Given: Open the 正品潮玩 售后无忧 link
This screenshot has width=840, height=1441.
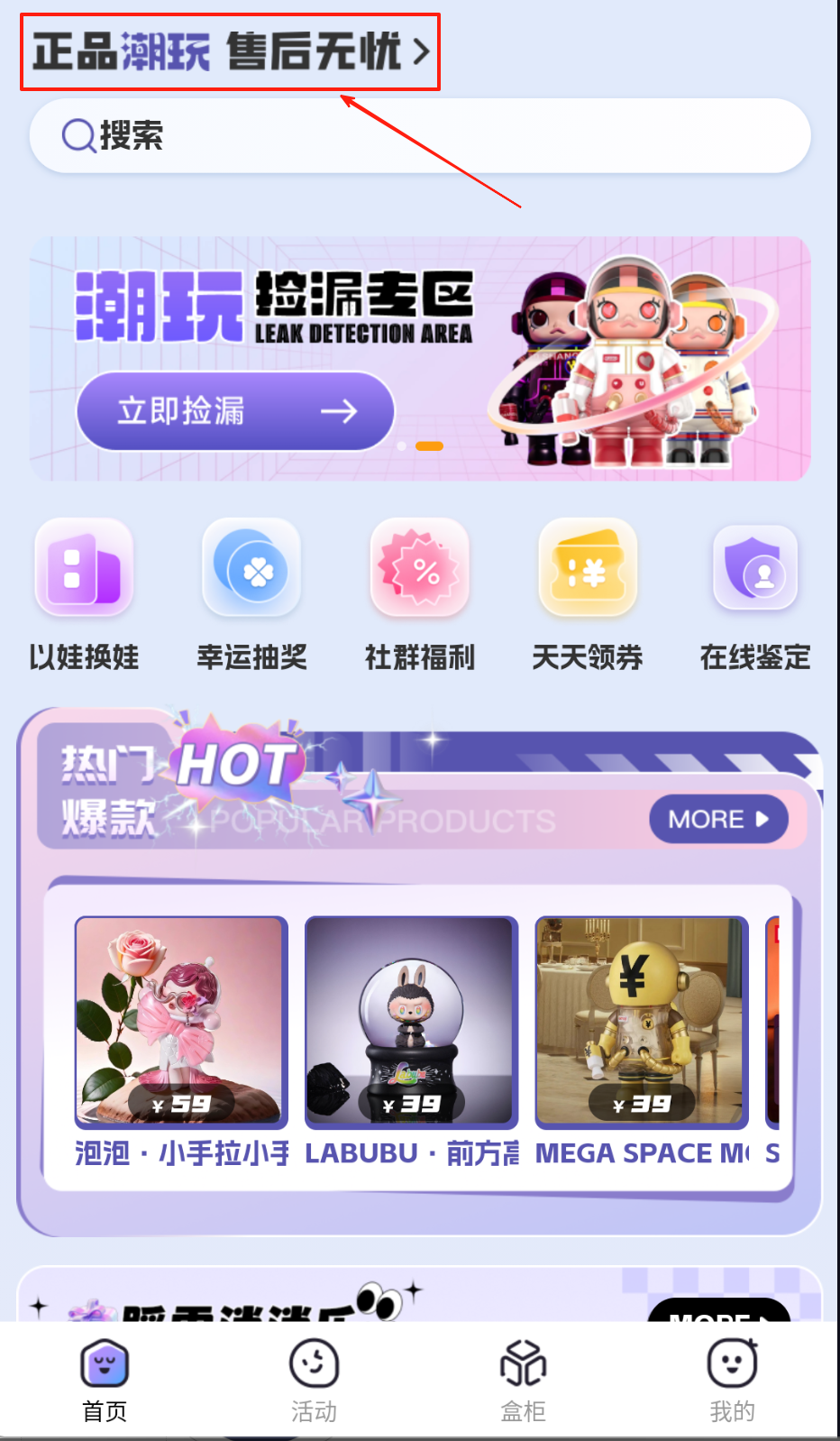Looking at the screenshot, I should click(230, 51).
